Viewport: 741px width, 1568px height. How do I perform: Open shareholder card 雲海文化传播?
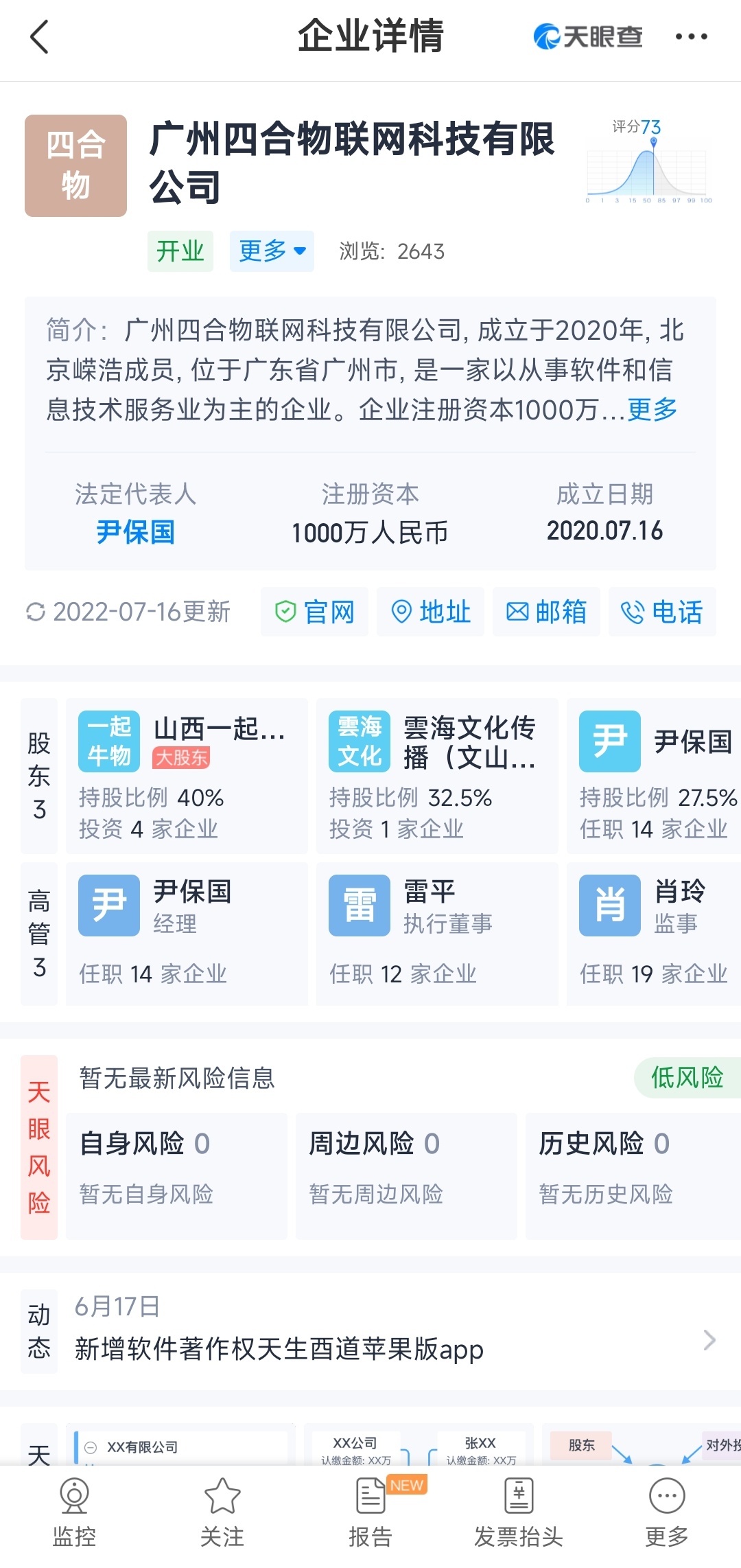[437, 776]
